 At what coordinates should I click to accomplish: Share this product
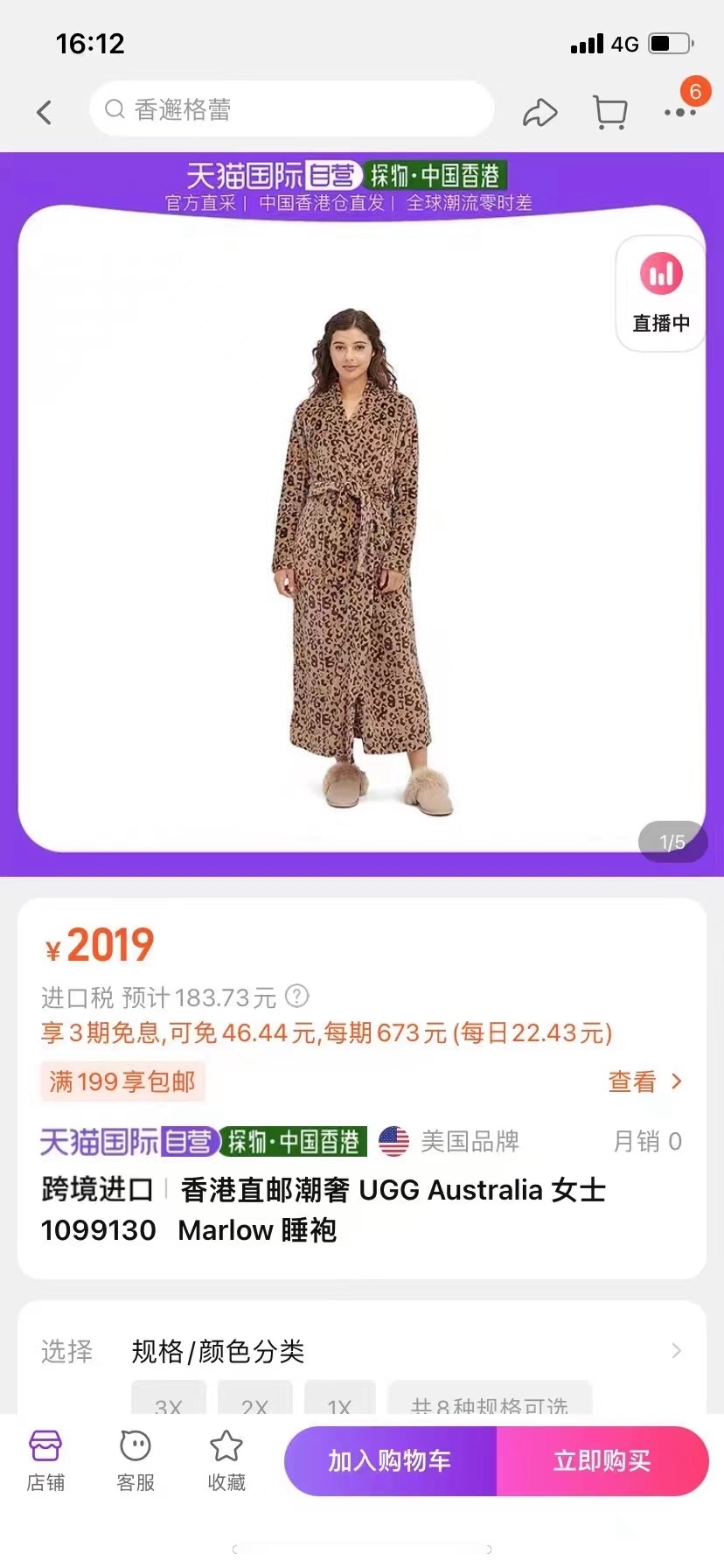pyautogui.click(x=540, y=113)
